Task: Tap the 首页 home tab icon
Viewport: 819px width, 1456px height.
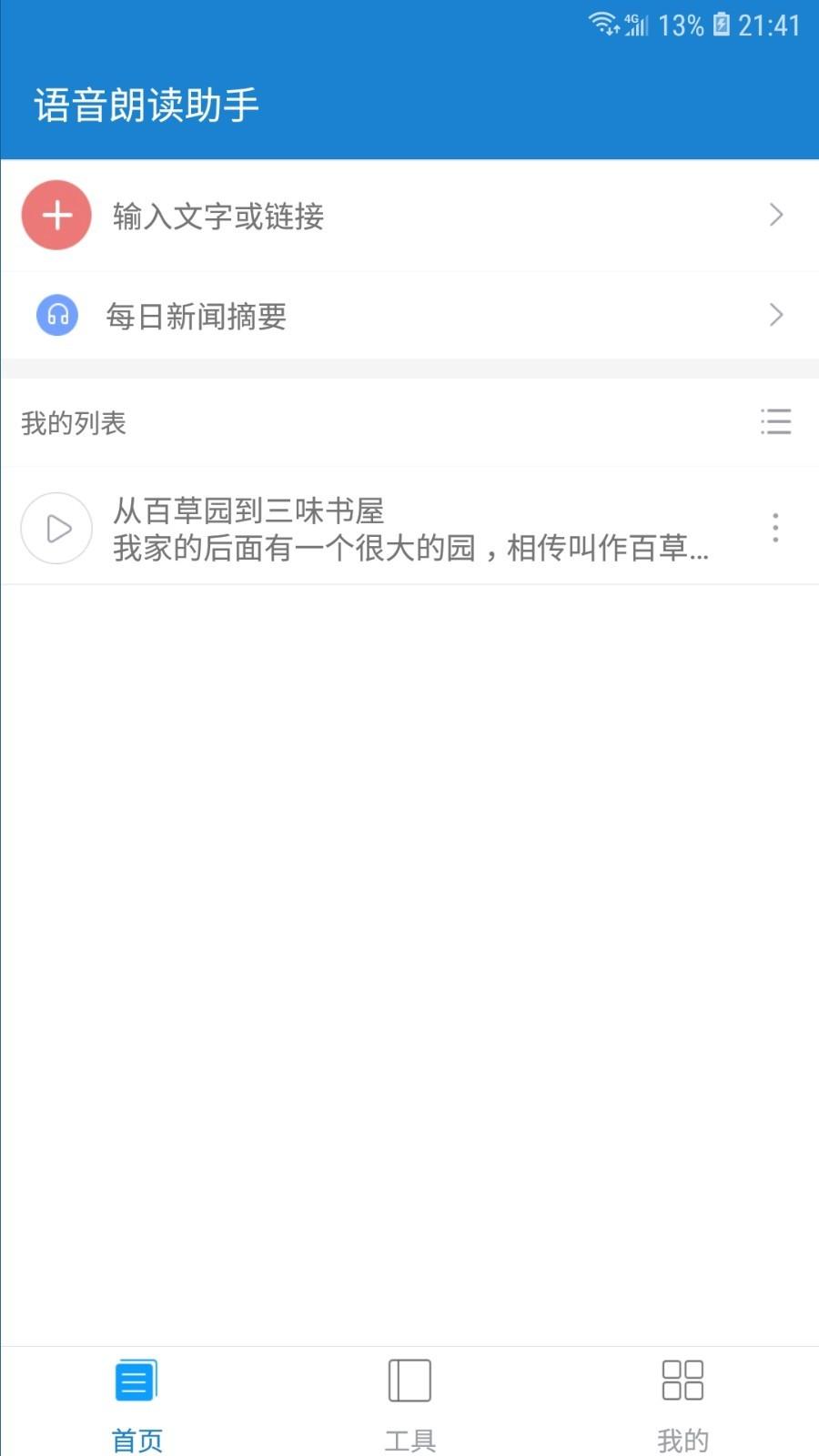Action: coord(136,1380)
